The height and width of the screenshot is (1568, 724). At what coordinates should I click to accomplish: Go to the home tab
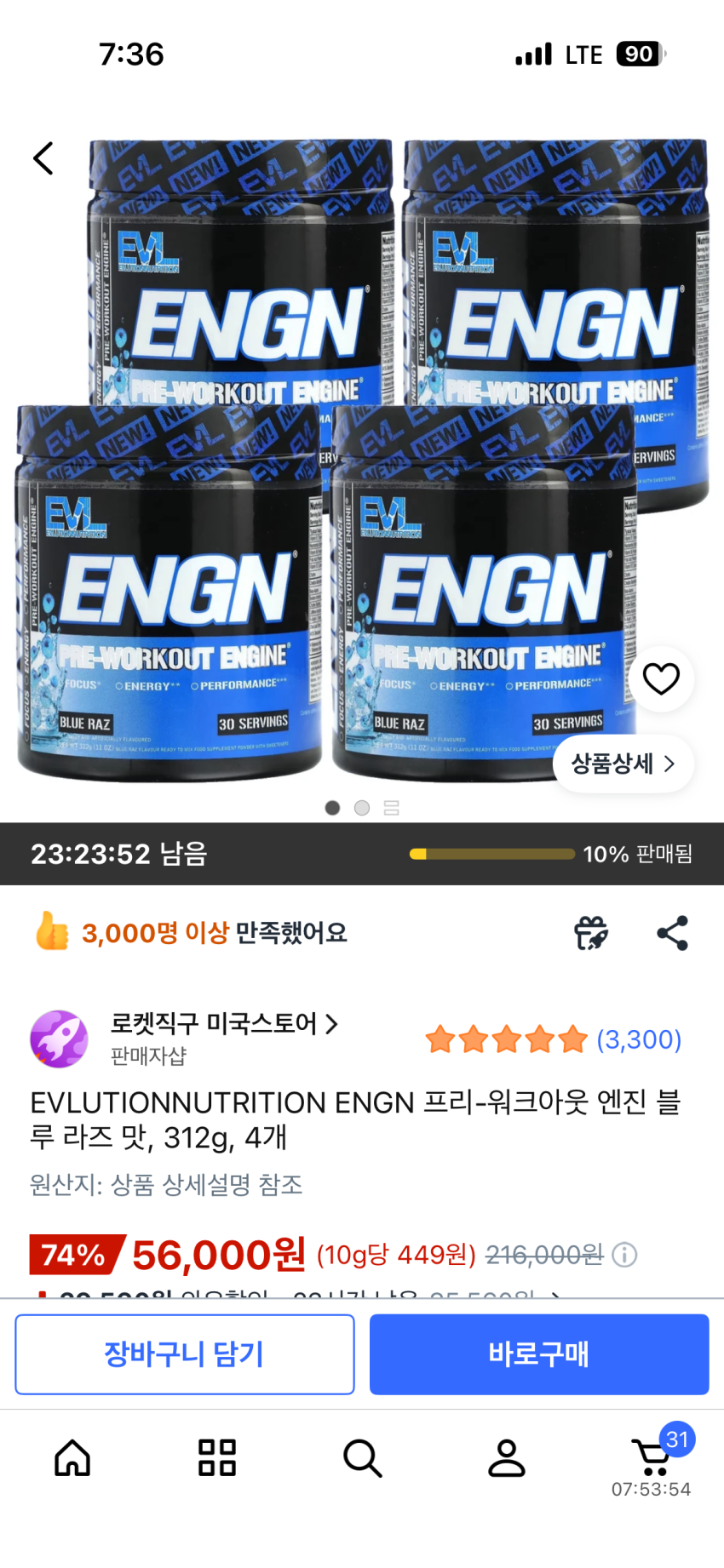(x=72, y=1457)
